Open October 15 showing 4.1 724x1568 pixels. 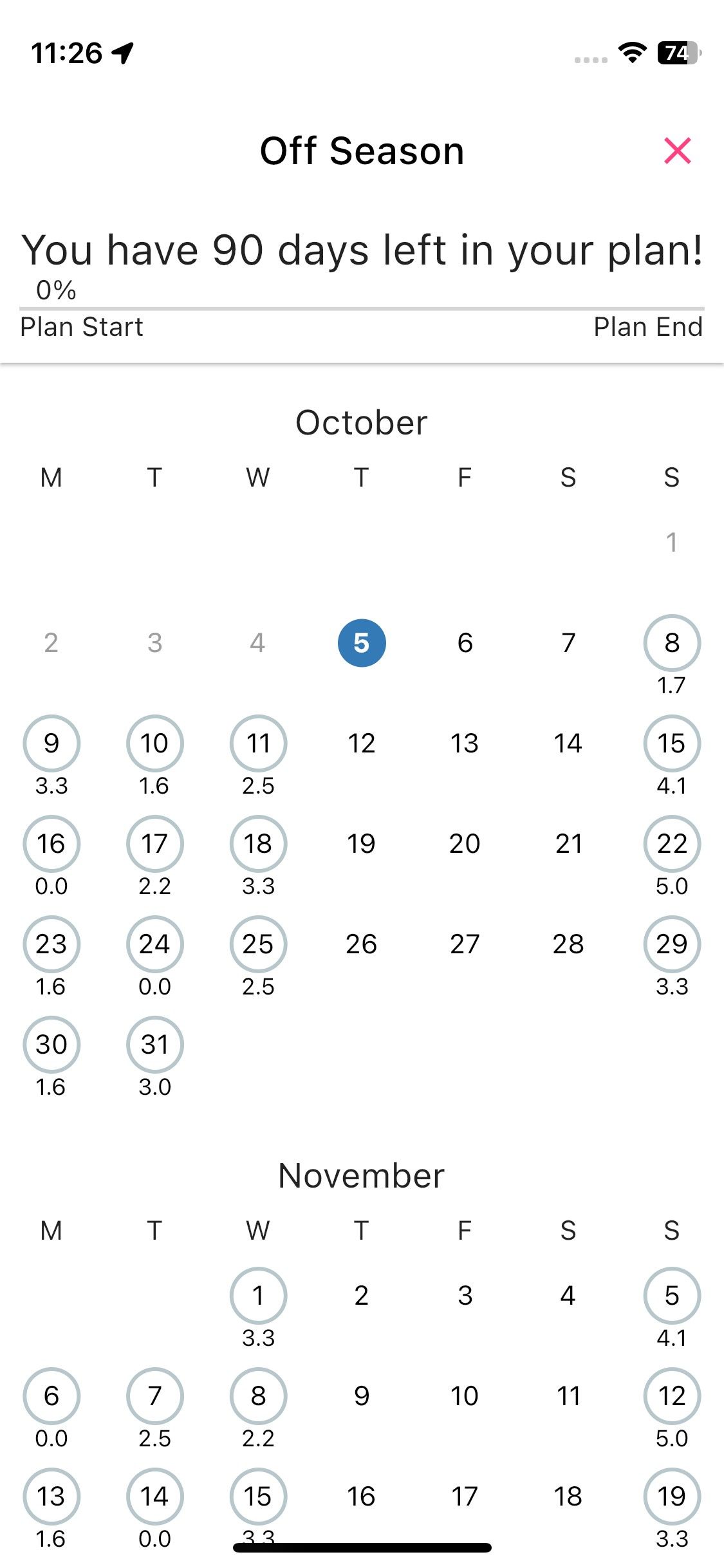(x=671, y=743)
